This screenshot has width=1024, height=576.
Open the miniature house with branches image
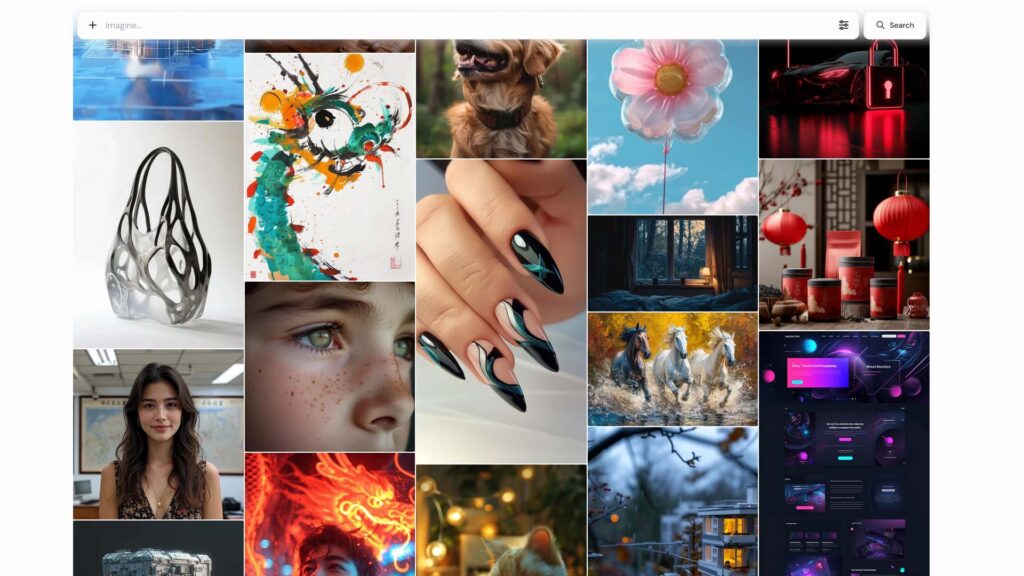point(672,502)
